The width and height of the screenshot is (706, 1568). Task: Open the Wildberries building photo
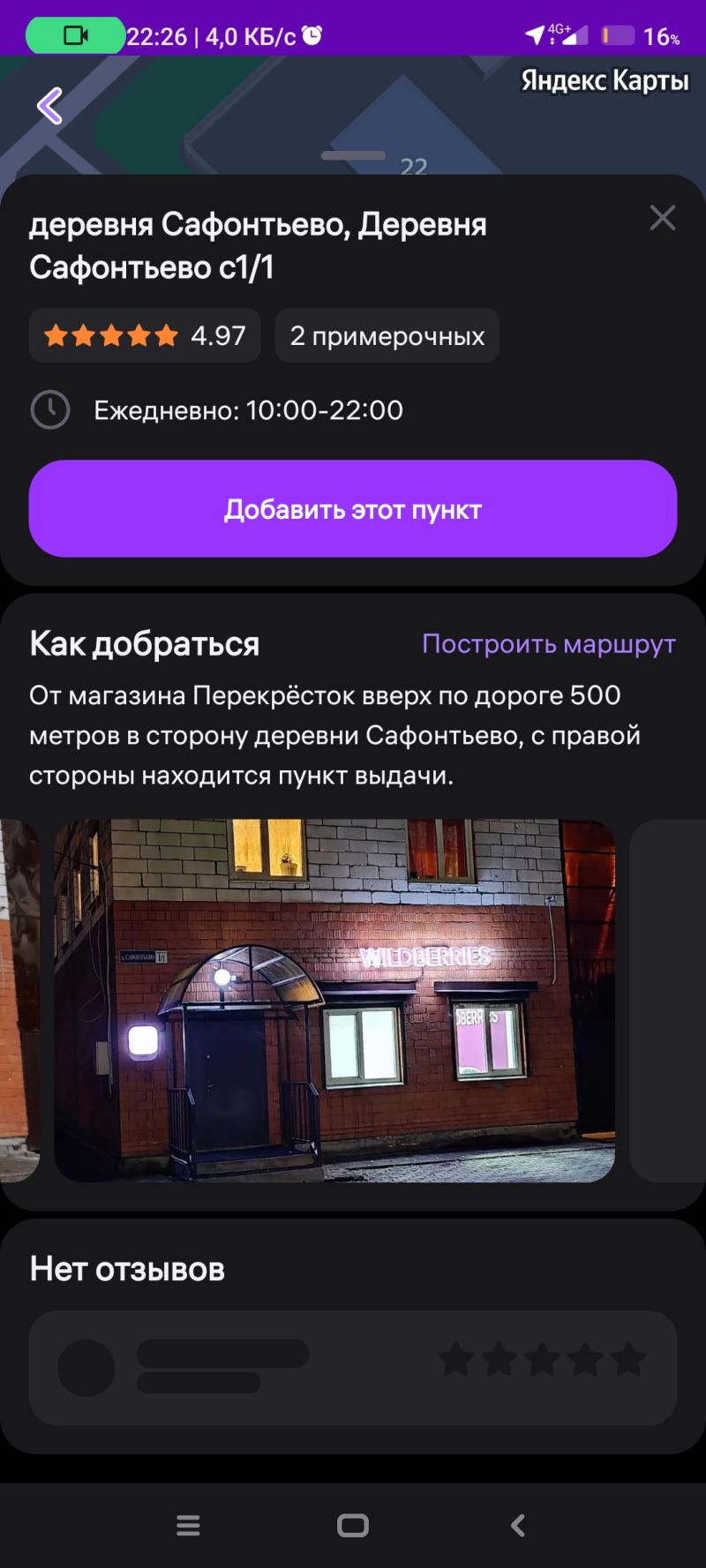click(x=334, y=1000)
